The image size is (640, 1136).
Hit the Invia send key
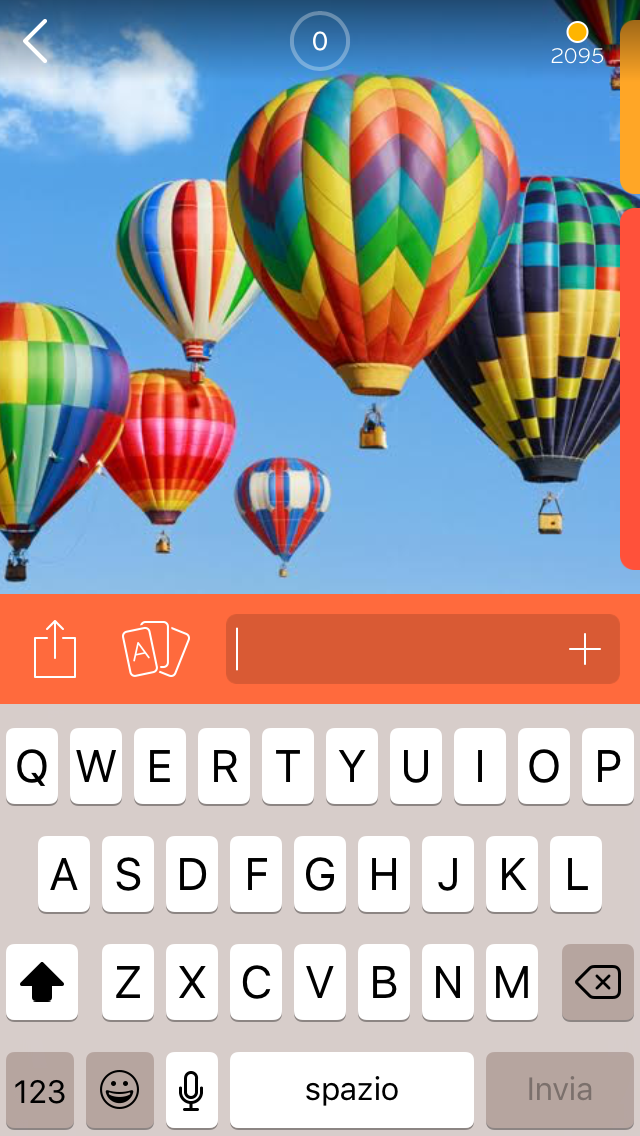559,1089
